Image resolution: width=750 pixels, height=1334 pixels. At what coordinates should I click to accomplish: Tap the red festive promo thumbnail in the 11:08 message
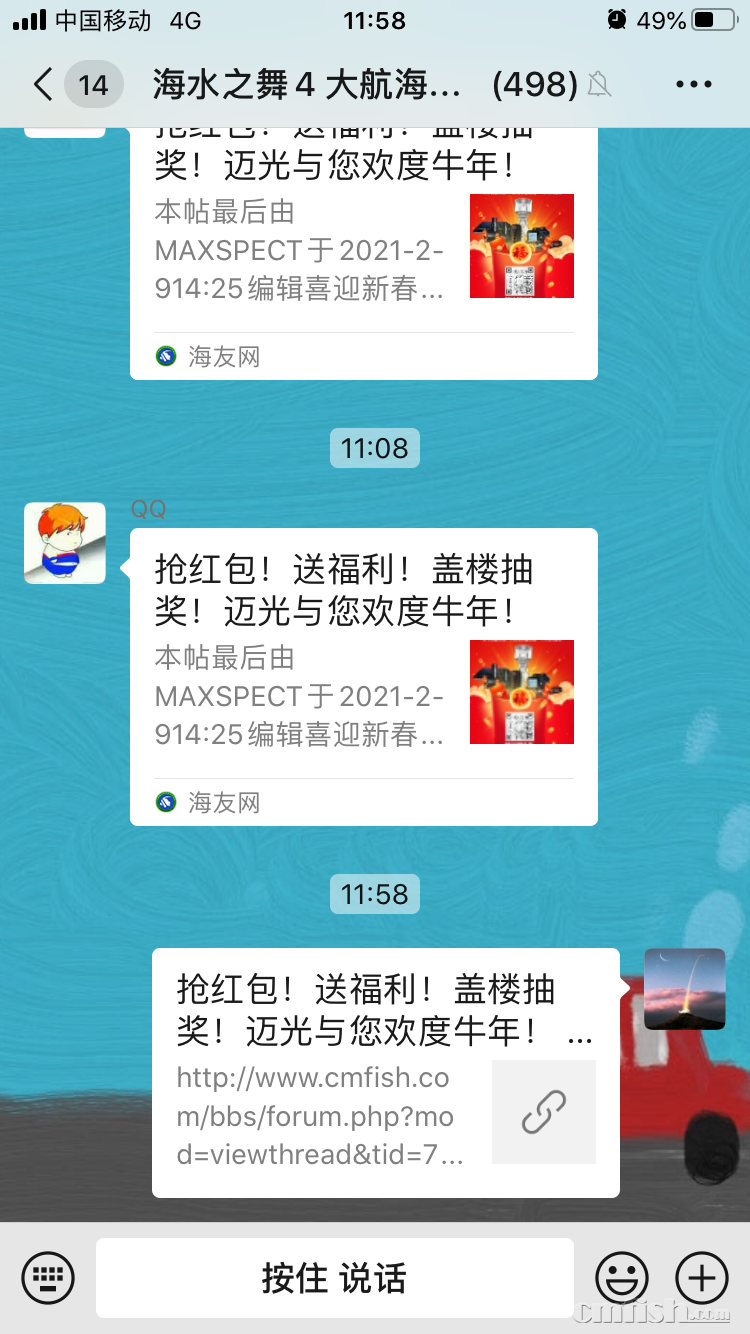tap(521, 692)
